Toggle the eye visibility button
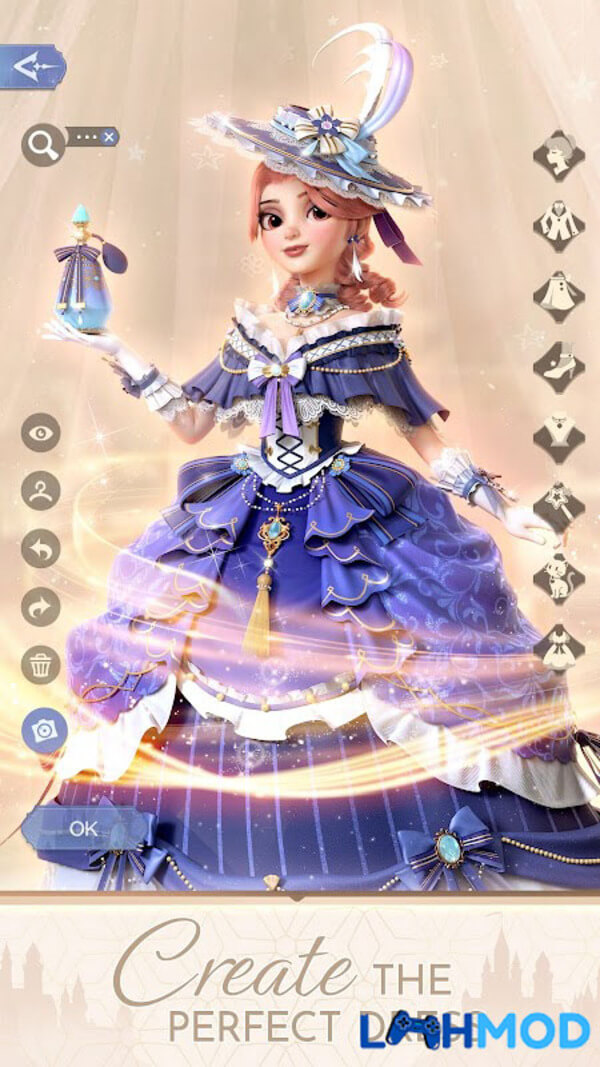Image resolution: width=600 pixels, height=1067 pixels. (41, 433)
